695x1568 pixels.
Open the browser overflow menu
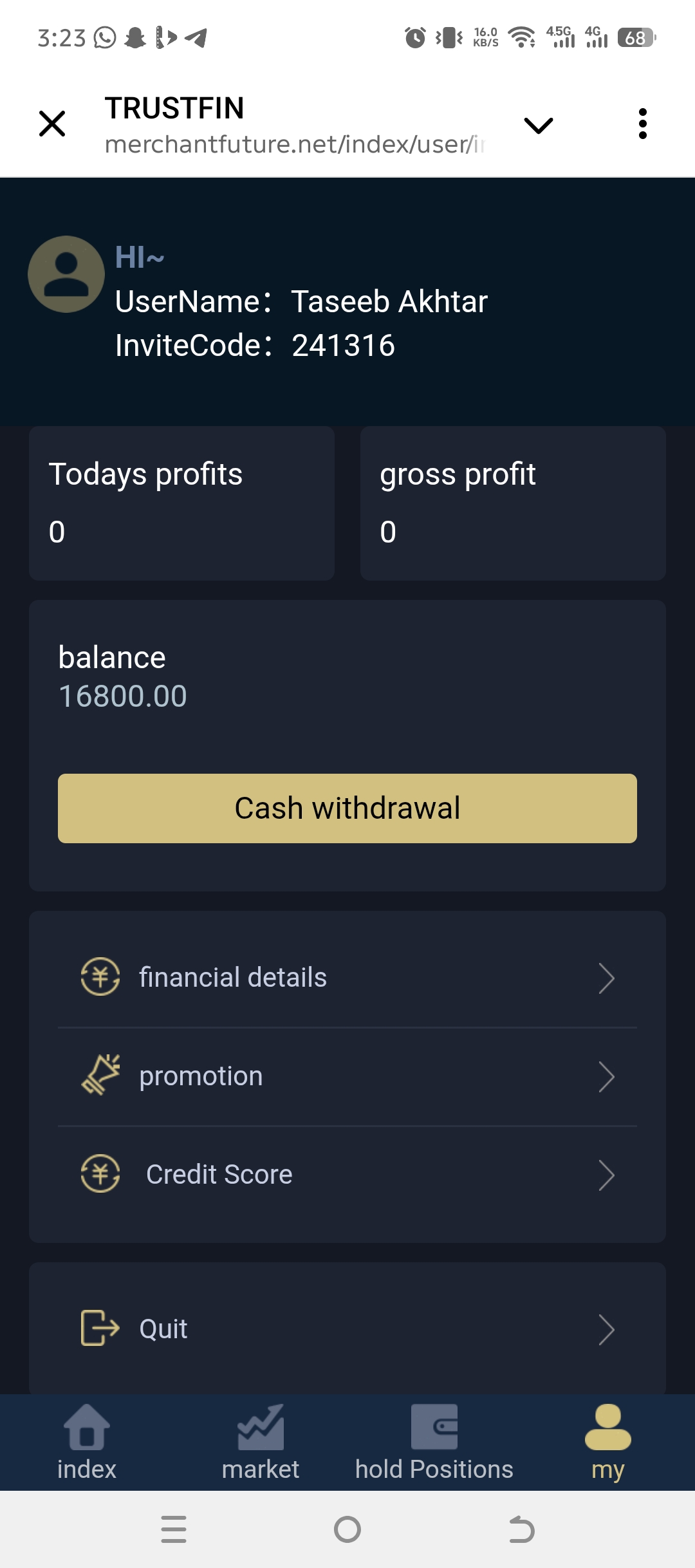pos(642,124)
